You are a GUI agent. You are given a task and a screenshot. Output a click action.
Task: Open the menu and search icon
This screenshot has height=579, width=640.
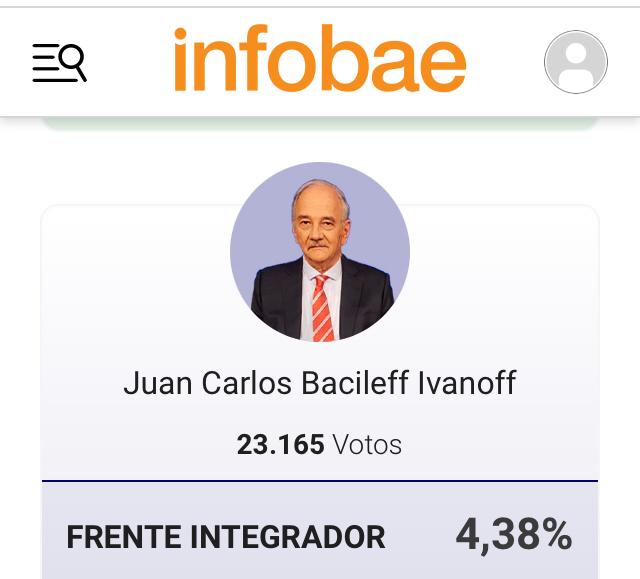(59, 62)
